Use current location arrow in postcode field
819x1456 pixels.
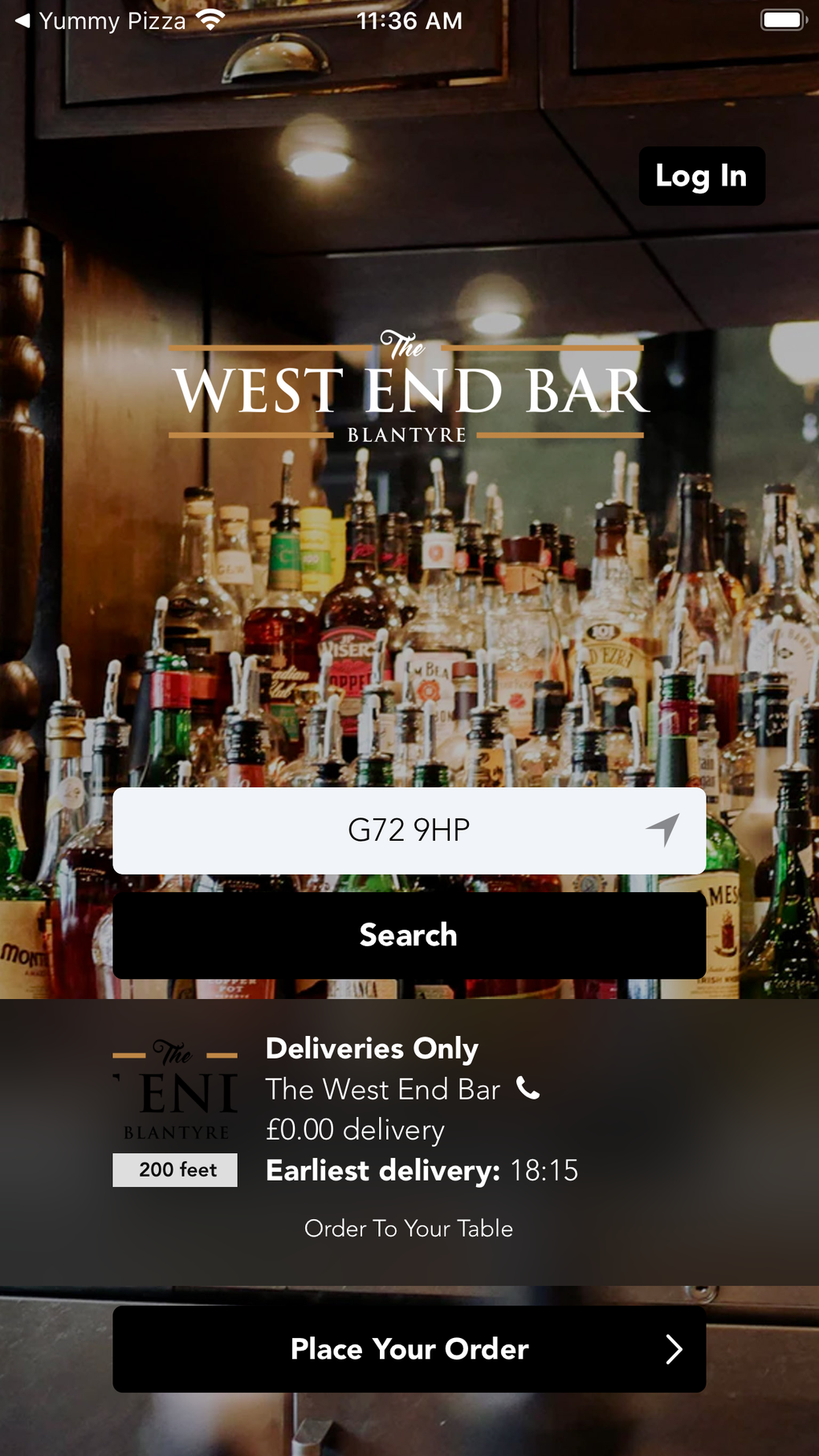[x=663, y=830]
